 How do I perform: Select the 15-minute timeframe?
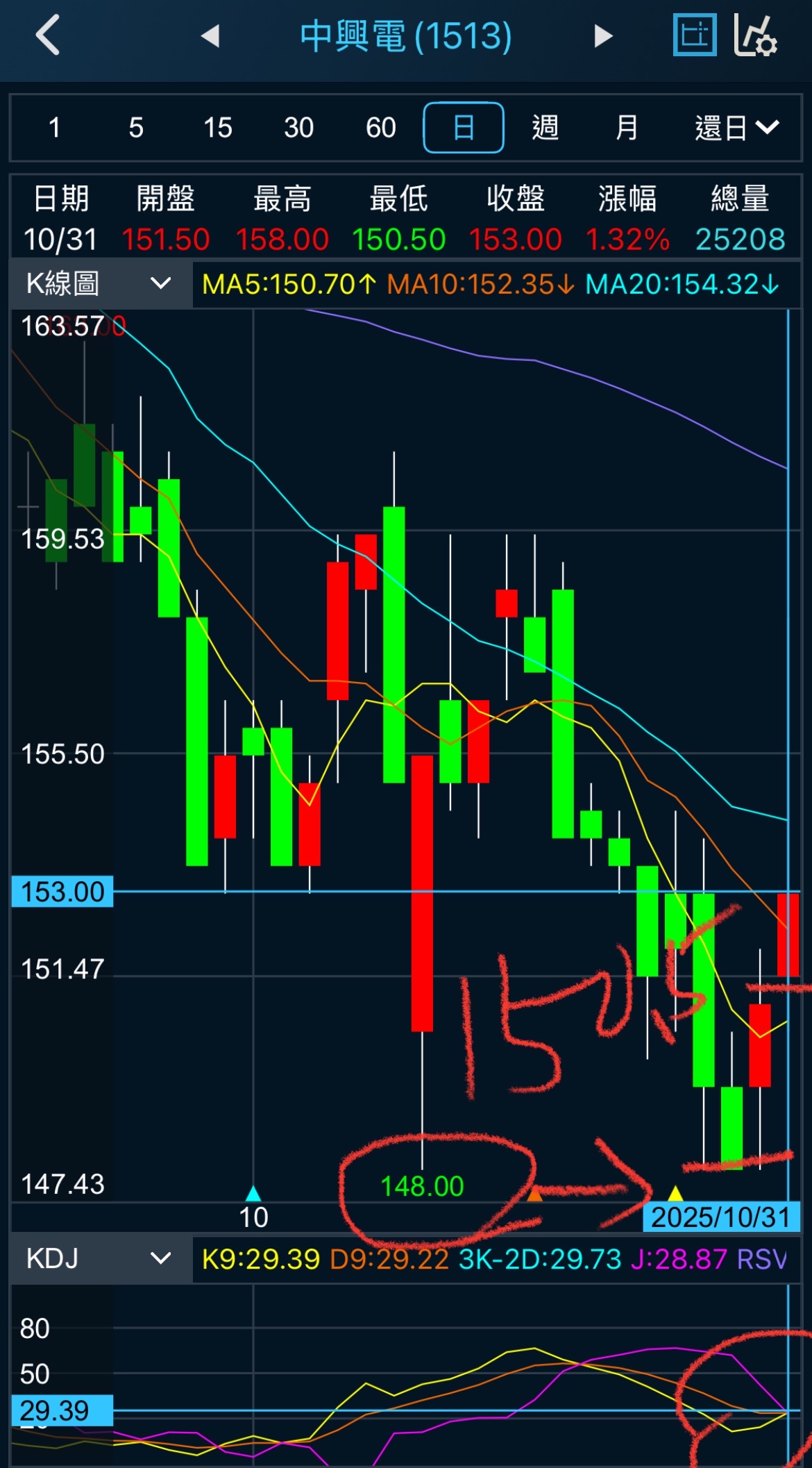coord(217,128)
